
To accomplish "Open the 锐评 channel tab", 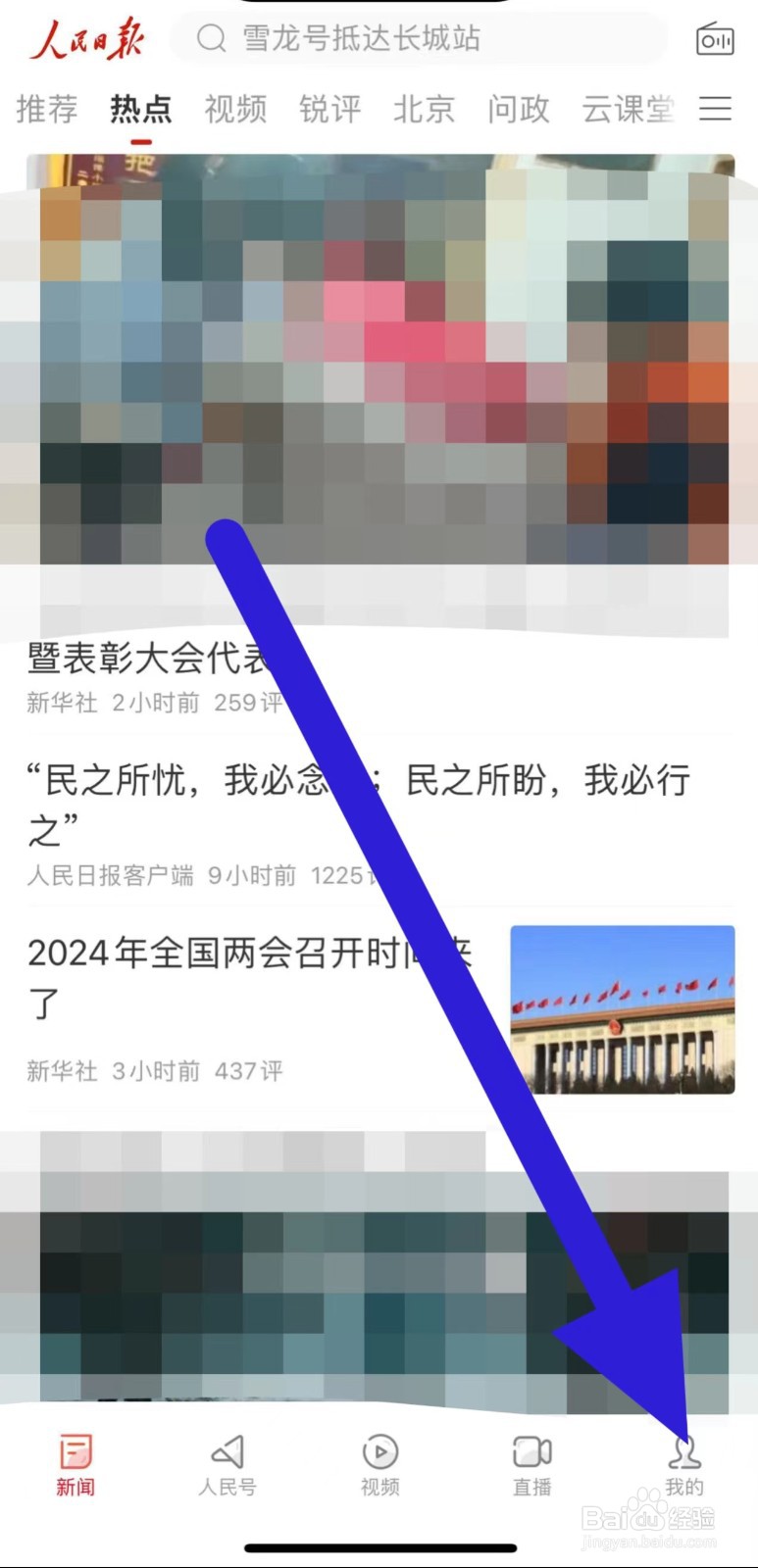I will [x=328, y=109].
